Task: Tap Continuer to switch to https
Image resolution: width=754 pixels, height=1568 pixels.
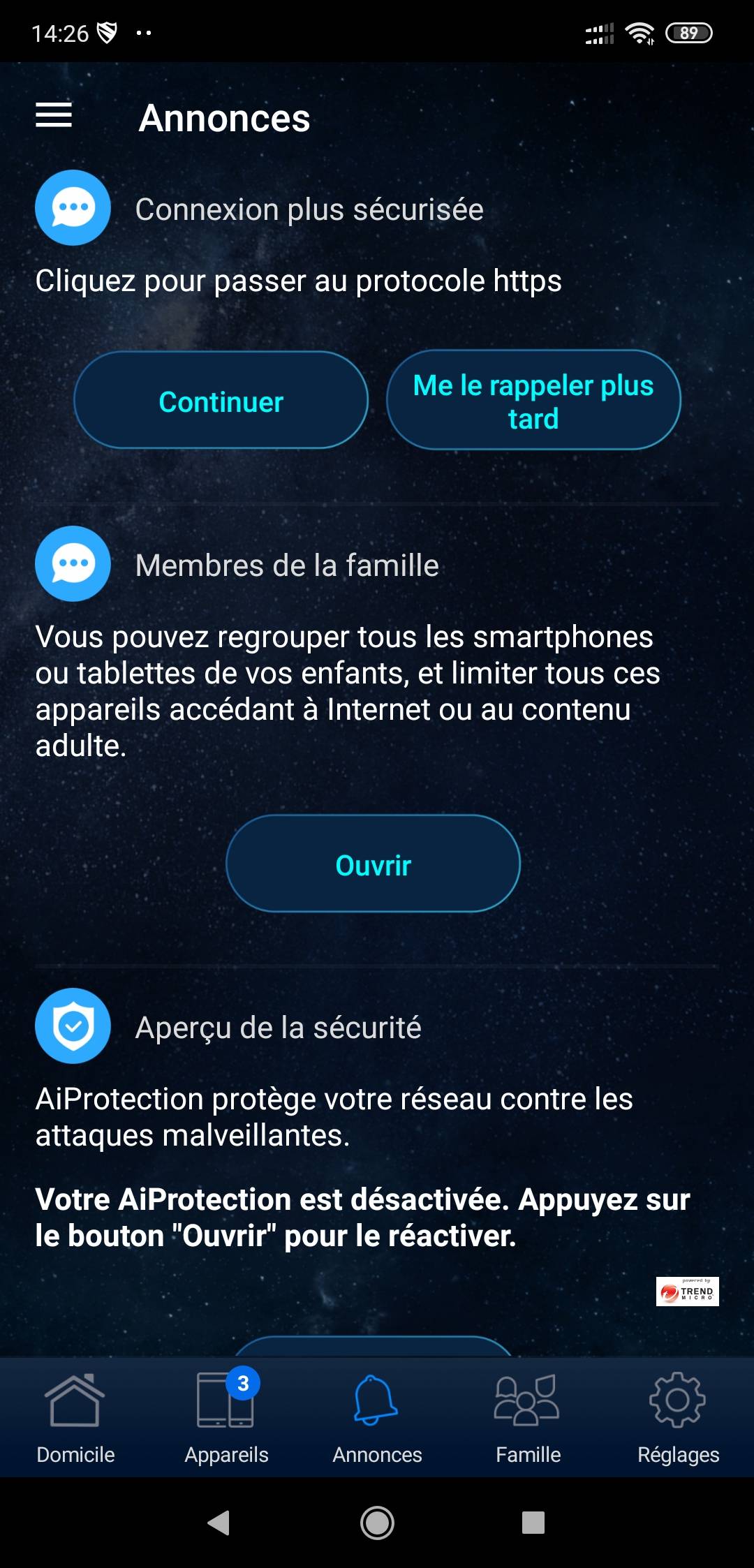Action: pos(221,400)
